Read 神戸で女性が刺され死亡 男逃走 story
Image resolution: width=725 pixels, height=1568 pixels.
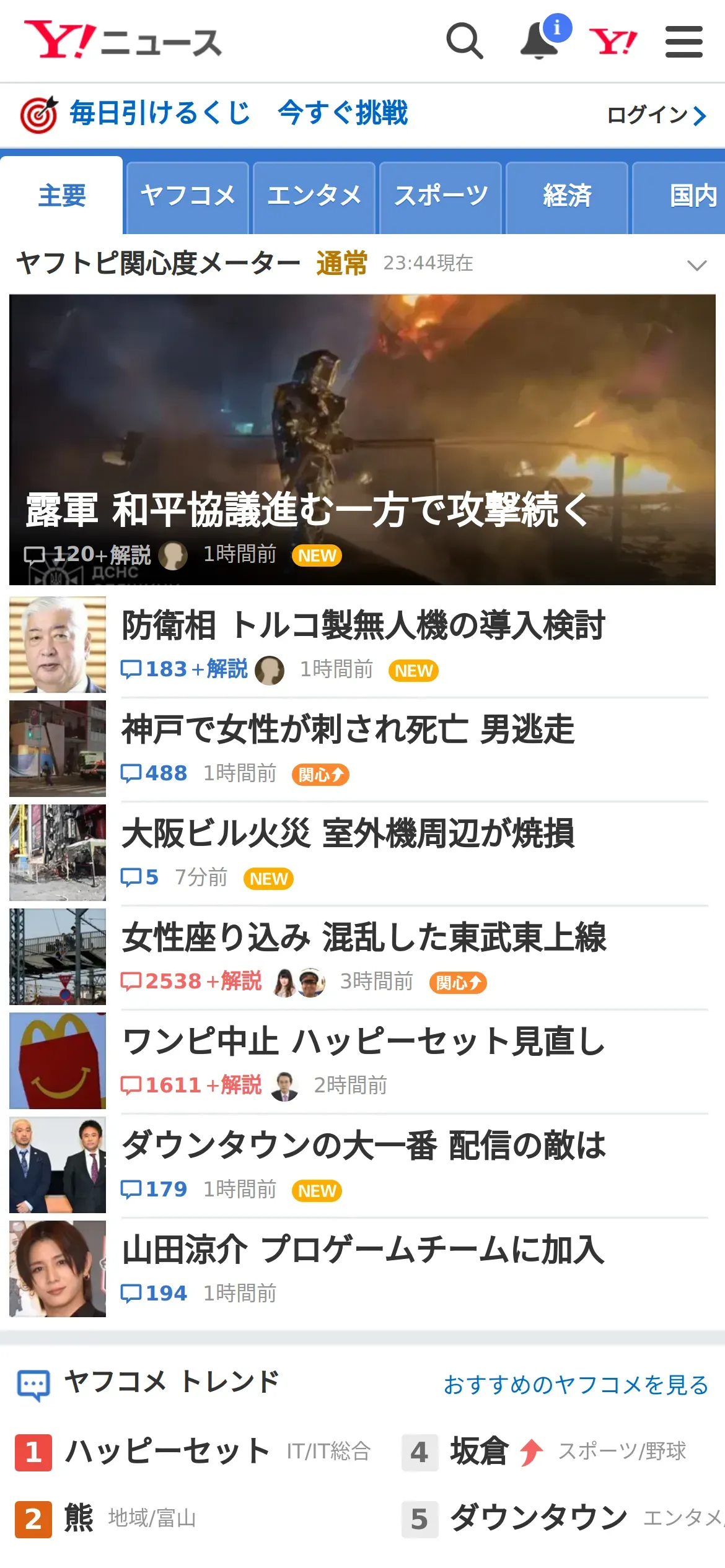[x=347, y=730]
